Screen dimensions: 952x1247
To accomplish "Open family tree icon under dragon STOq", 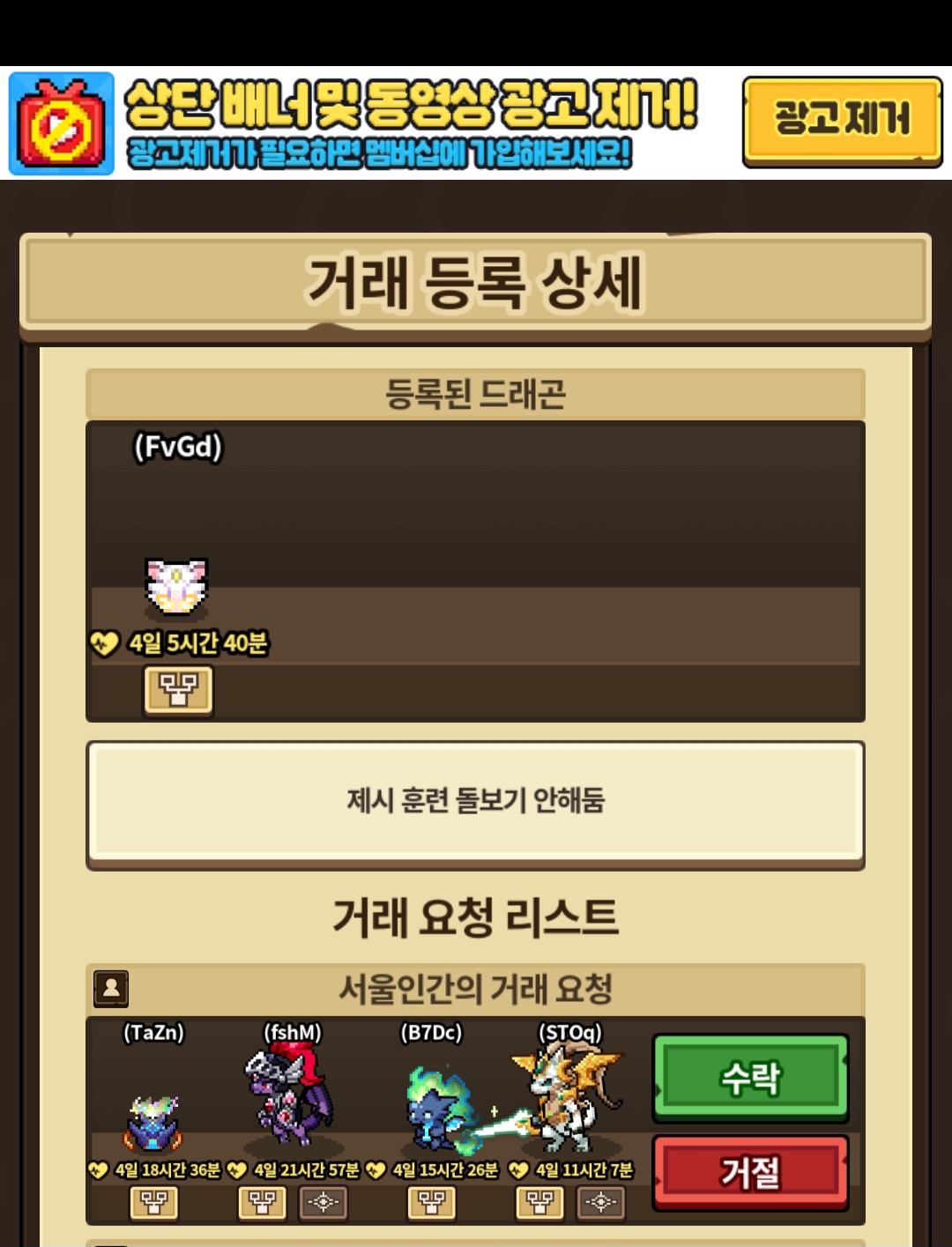I will coord(539,1203).
